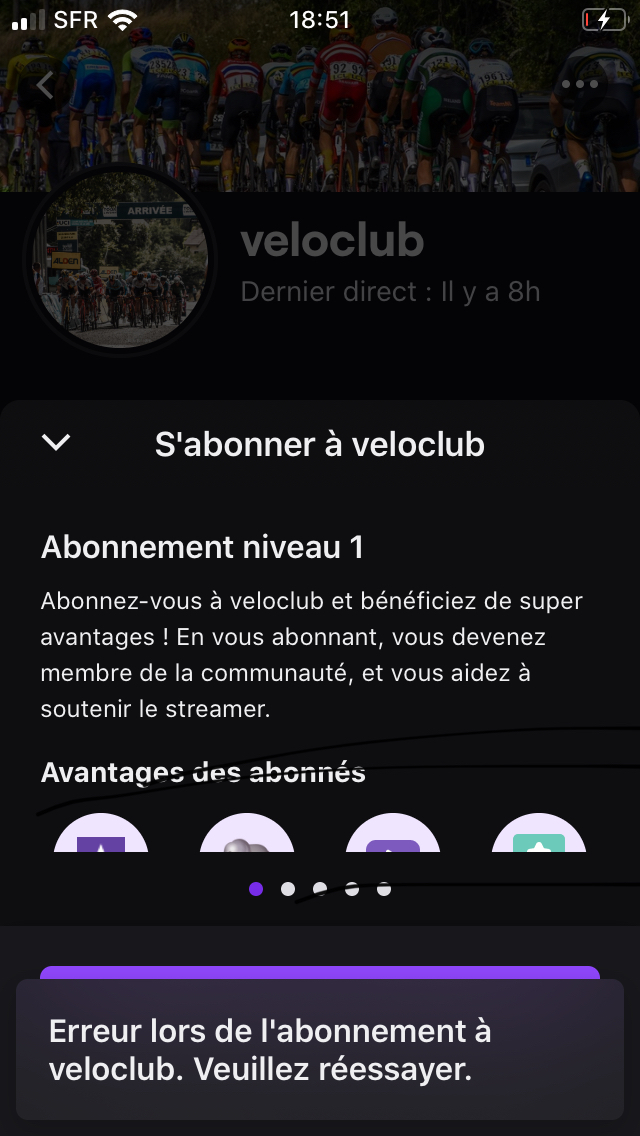Dismiss the subscription error message
Viewport: 640px width, 1136px height.
[x=320, y=1049]
